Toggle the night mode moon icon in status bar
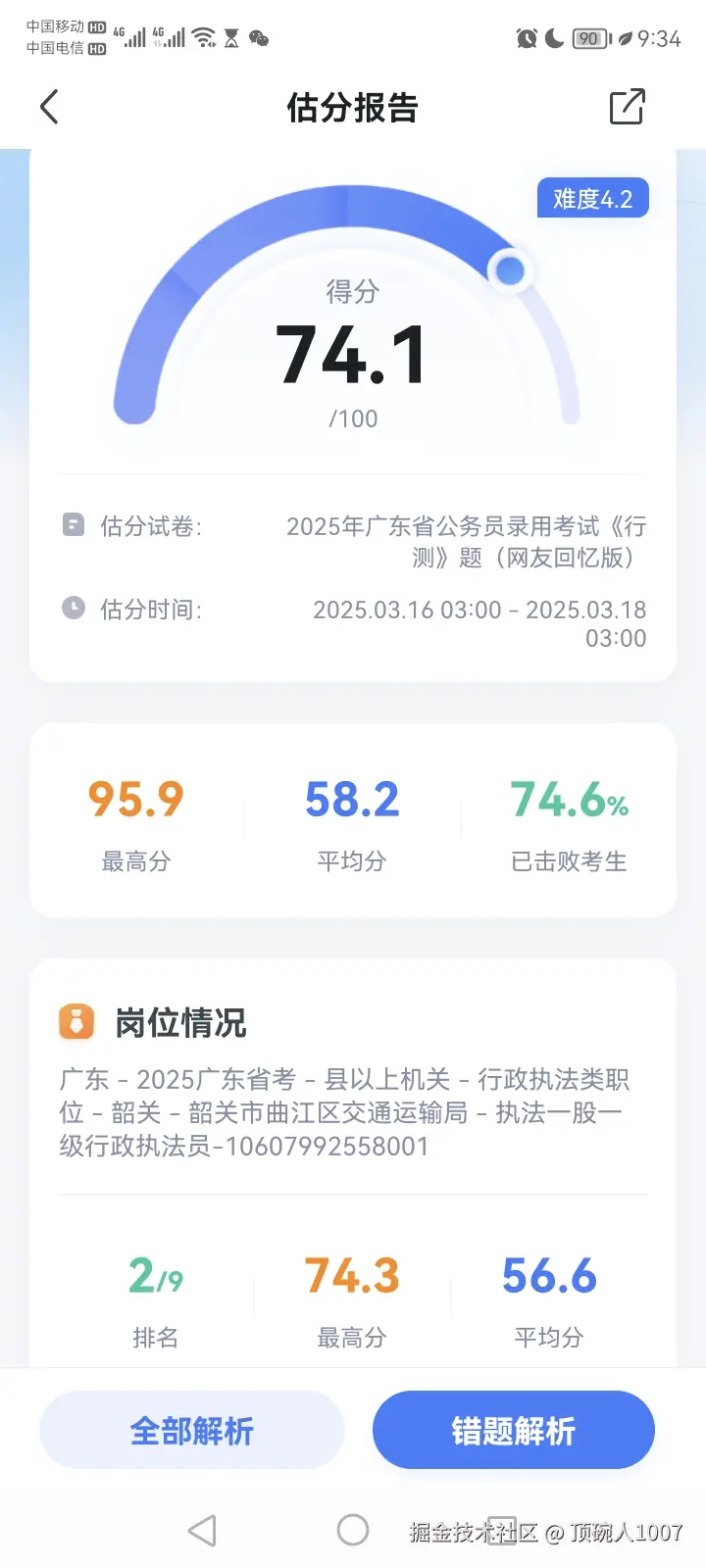Image resolution: width=706 pixels, height=1568 pixels. [553, 37]
